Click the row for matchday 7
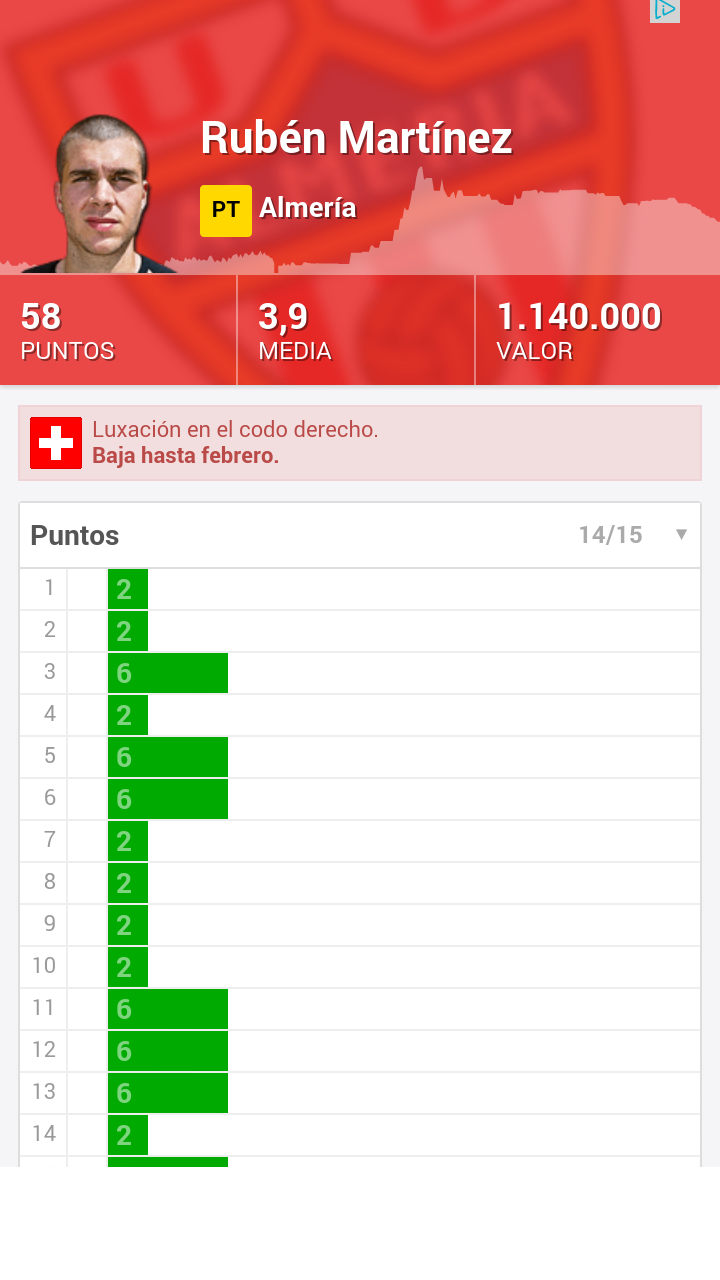Viewport: 720px width, 1280px height. coord(360,841)
